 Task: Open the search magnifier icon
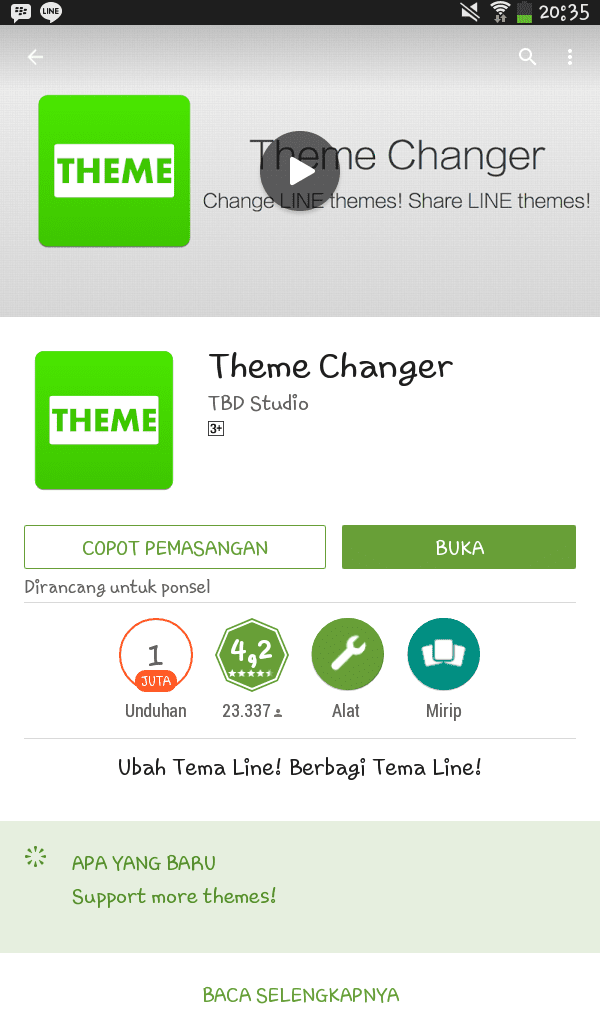[x=527, y=58]
